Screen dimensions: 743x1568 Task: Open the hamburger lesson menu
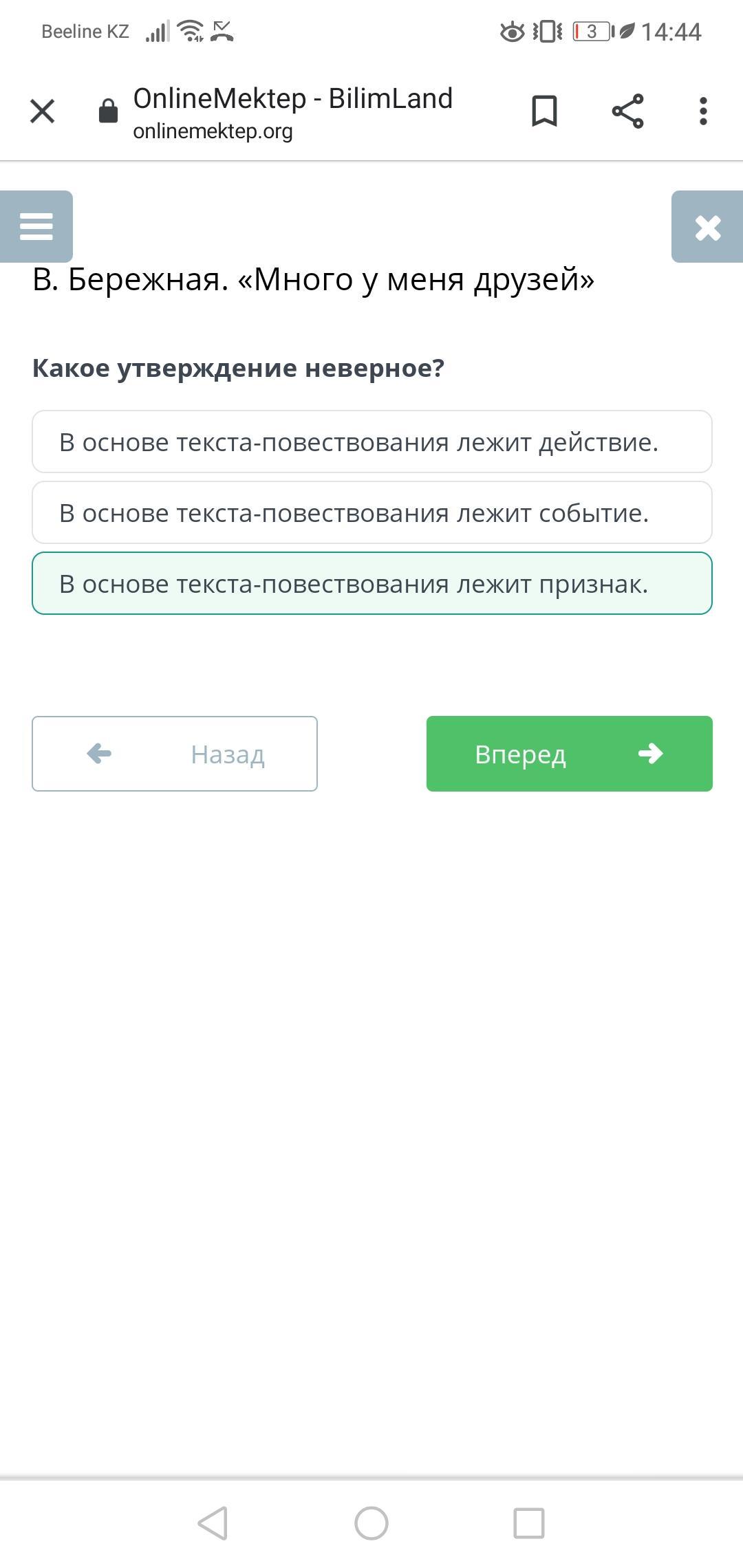[36, 226]
